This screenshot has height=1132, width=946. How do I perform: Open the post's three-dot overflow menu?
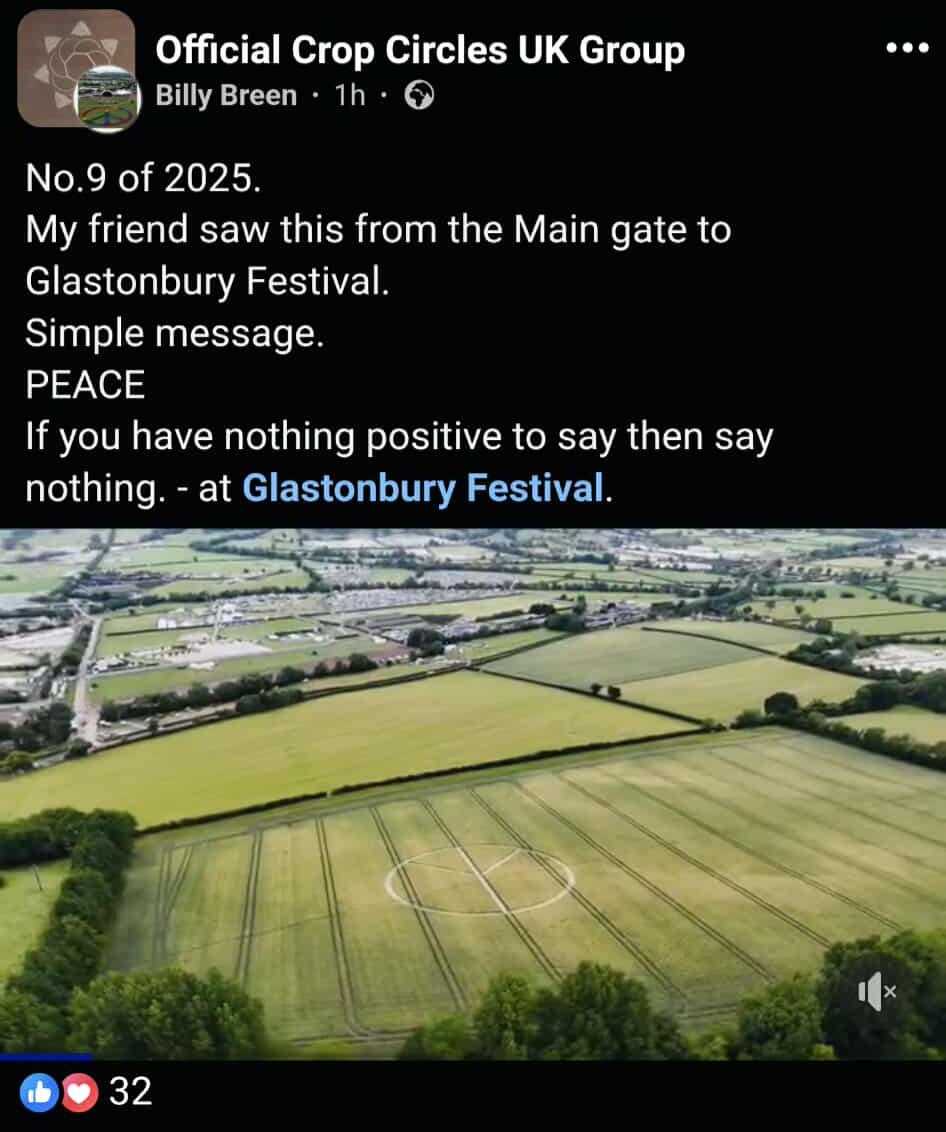[x=907, y=49]
